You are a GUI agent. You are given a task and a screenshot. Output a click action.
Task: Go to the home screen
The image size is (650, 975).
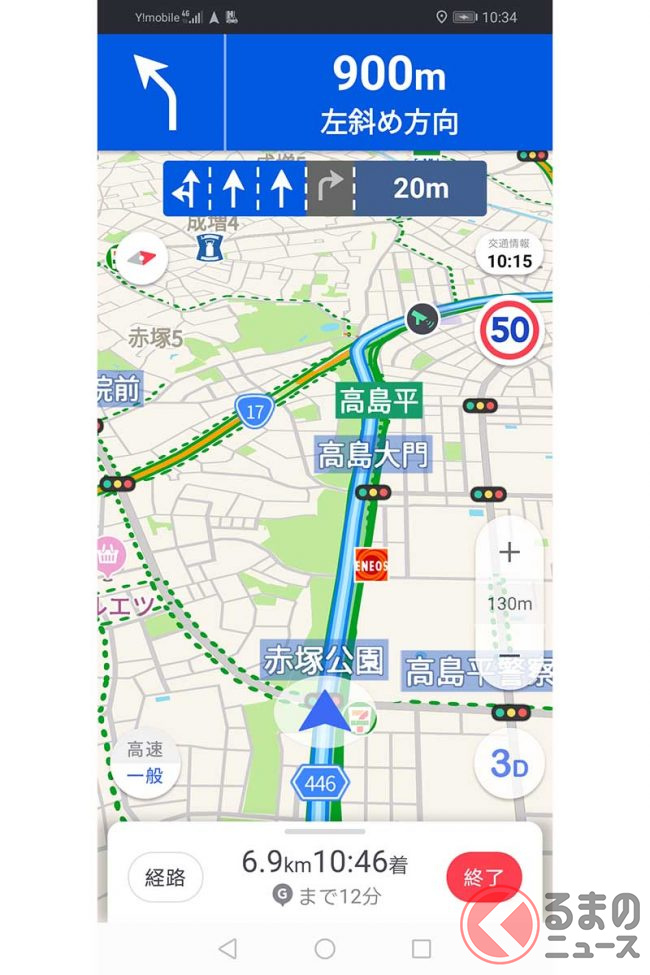(x=325, y=947)
